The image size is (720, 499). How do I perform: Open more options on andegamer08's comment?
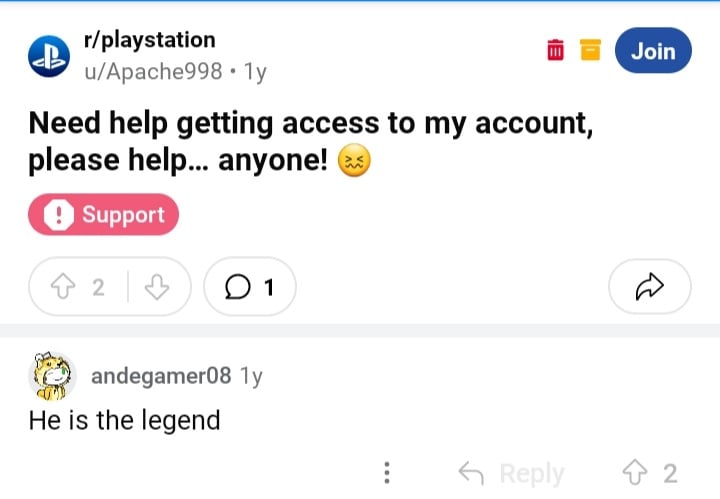pyautogui.click(x=387, y=472)
